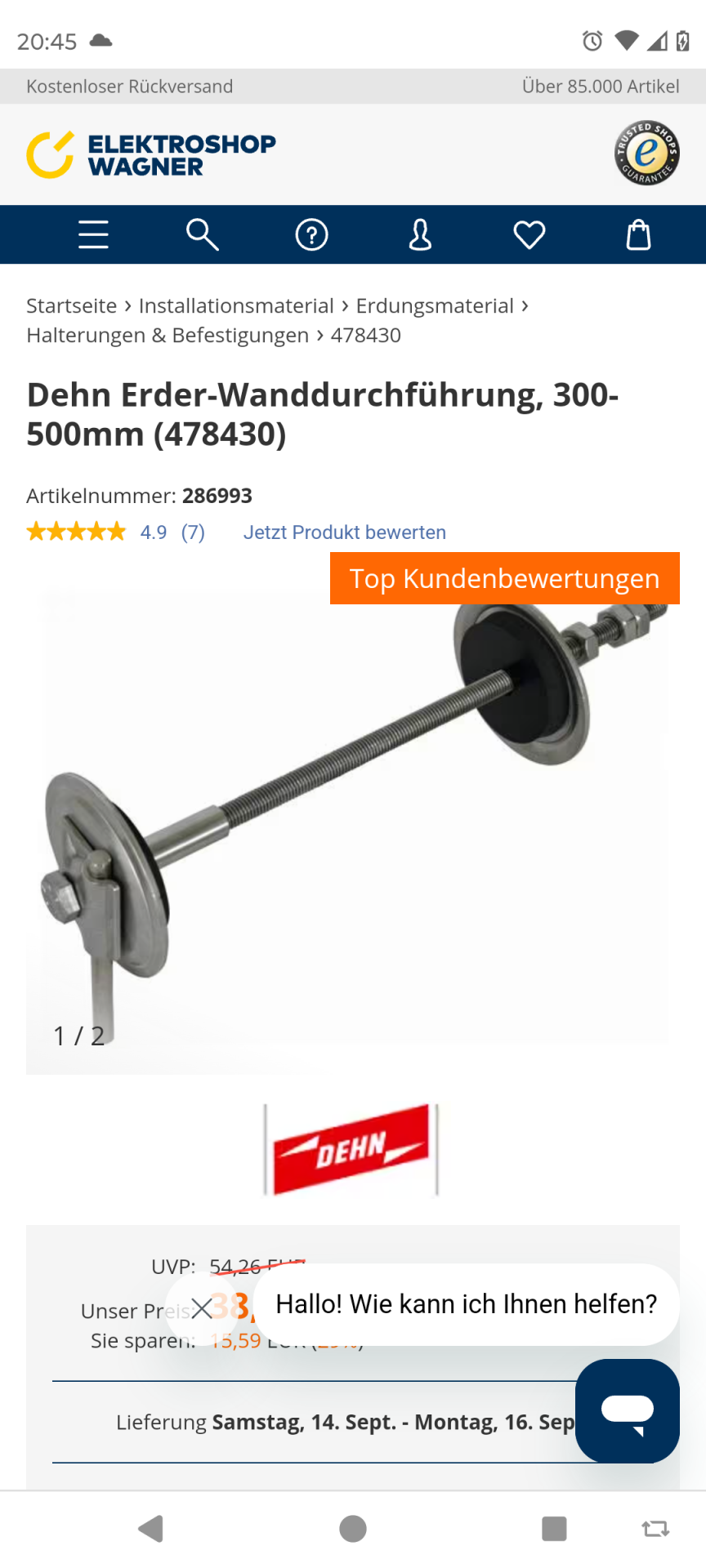Open the search icon
This screenshot has width=706, height=1568.
[202, 235]
